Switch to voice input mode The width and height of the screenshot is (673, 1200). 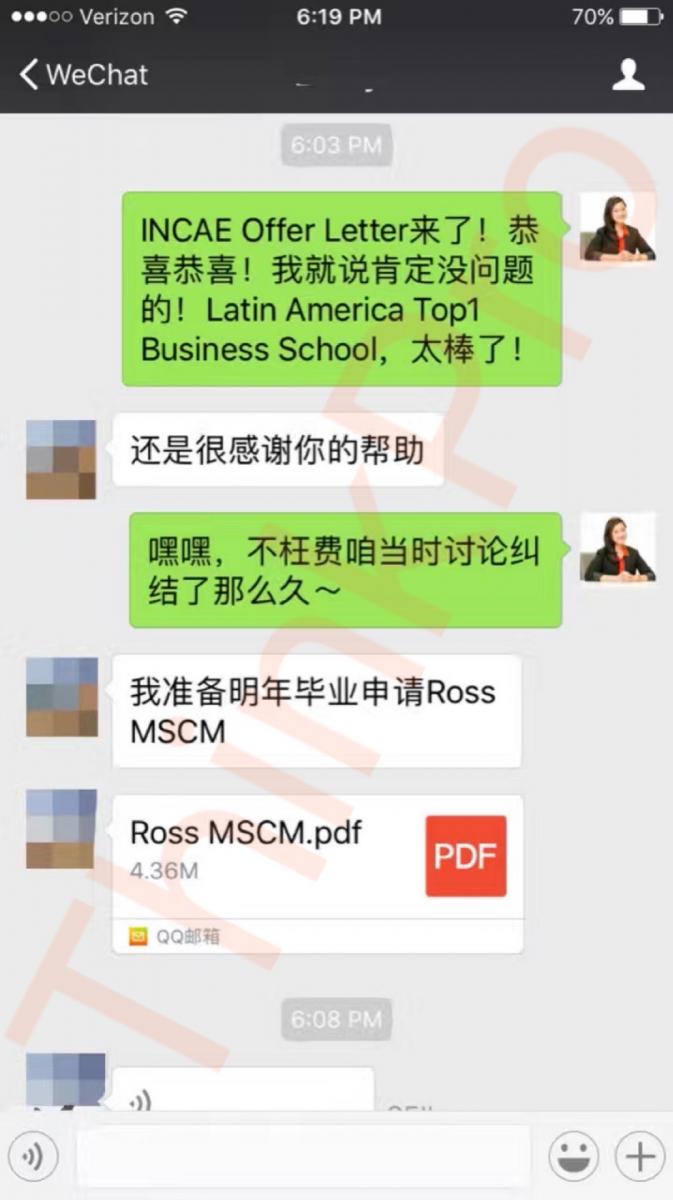[x=33, y=1157]
